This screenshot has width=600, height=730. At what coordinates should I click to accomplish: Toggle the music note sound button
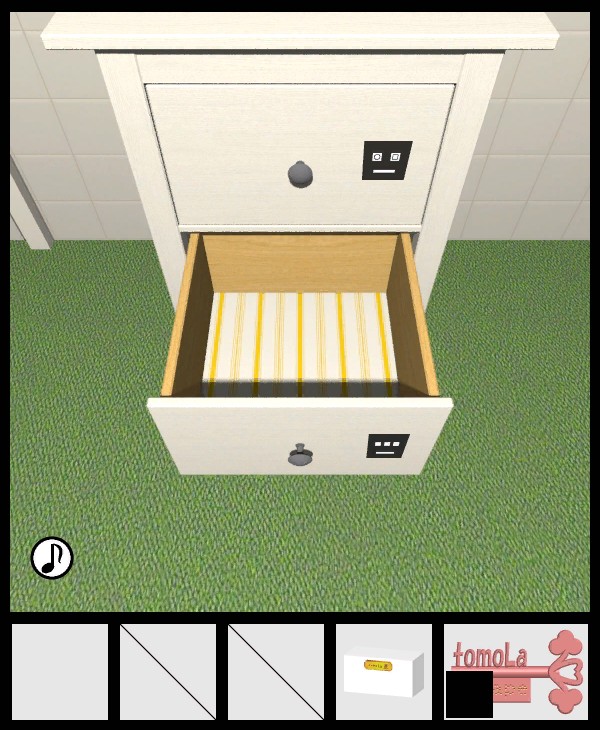(x=52, y=558)
